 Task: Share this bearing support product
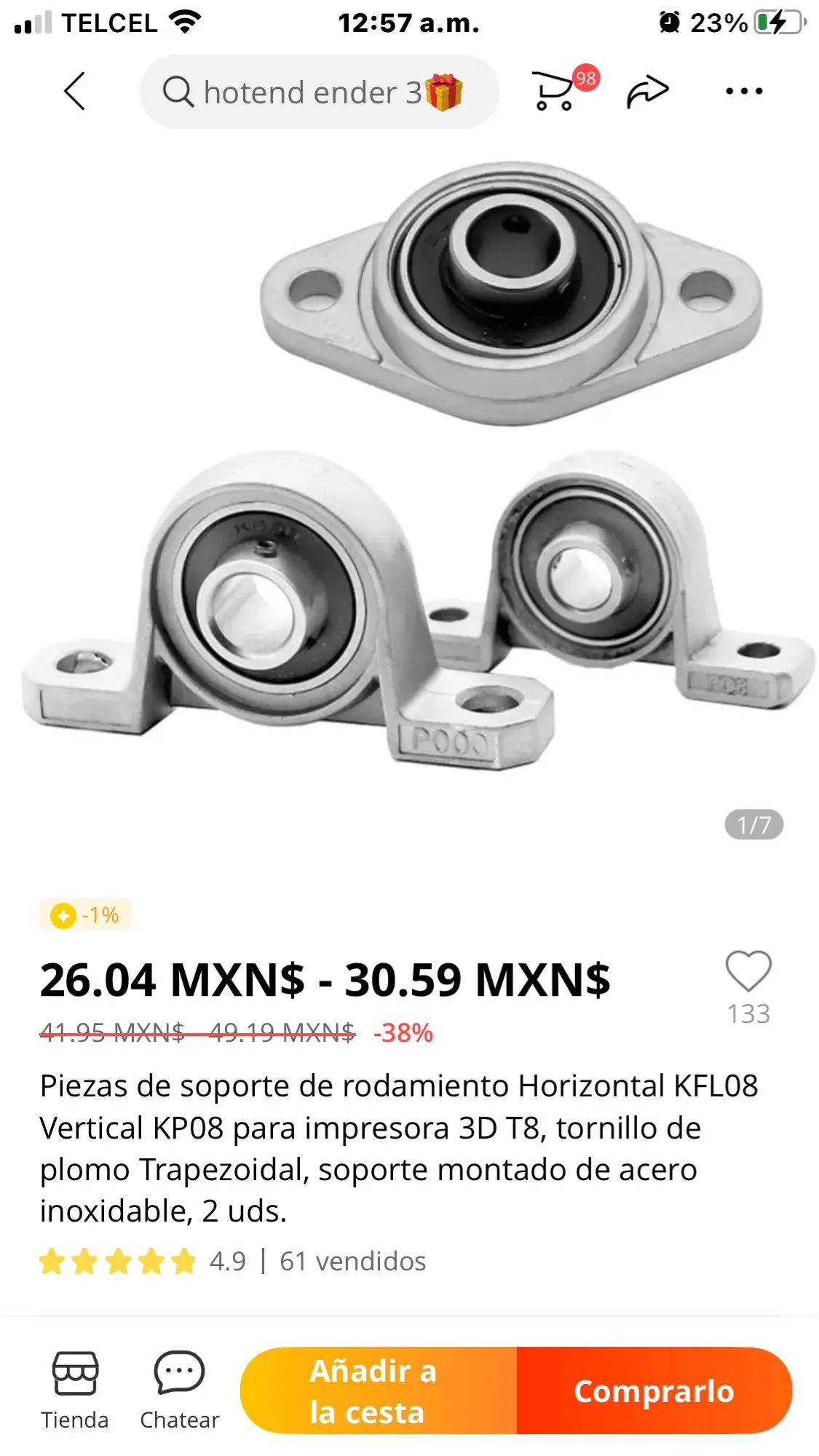click(646, 92)
